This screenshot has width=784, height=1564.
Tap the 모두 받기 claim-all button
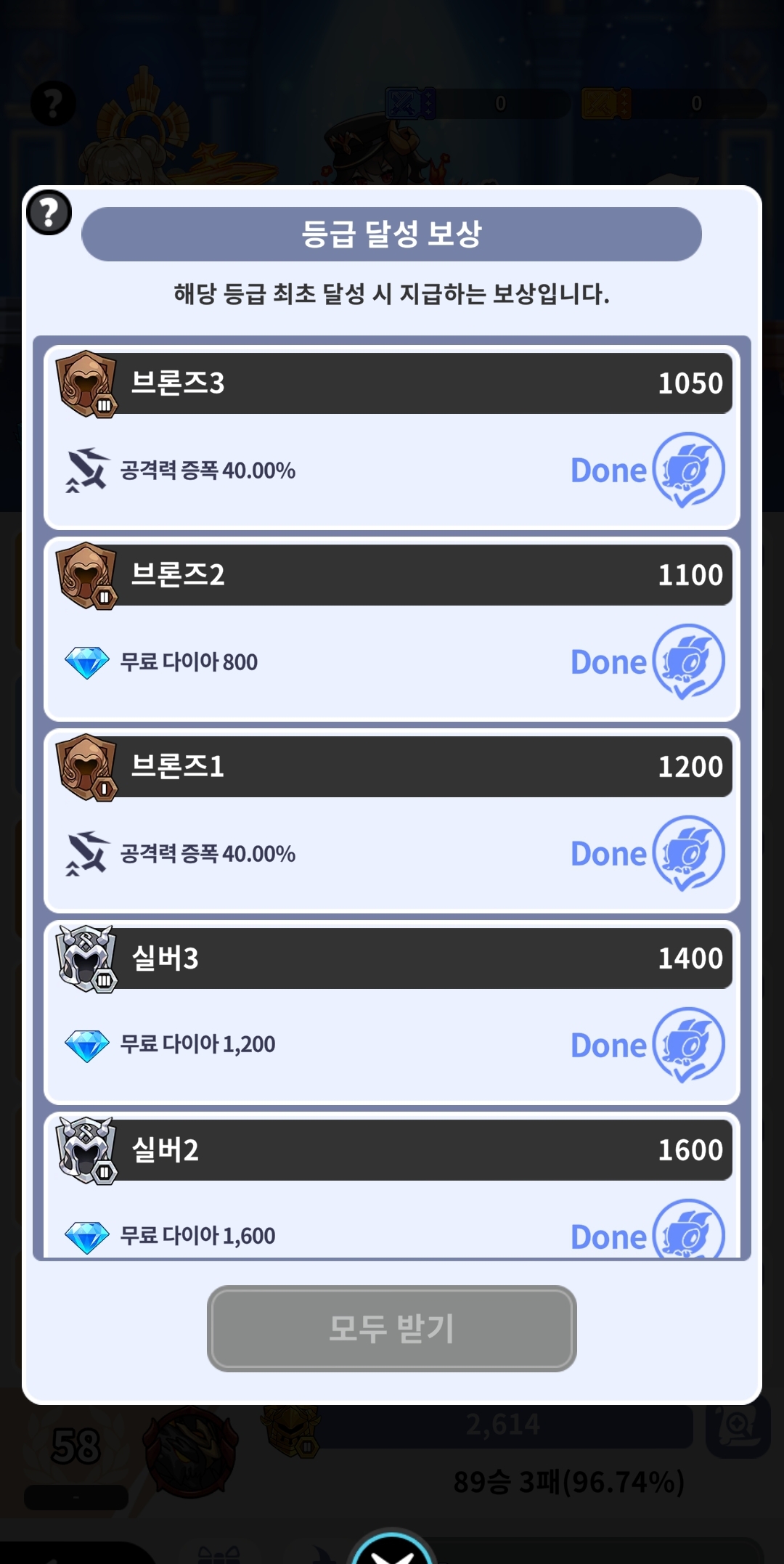point(391,1328)
